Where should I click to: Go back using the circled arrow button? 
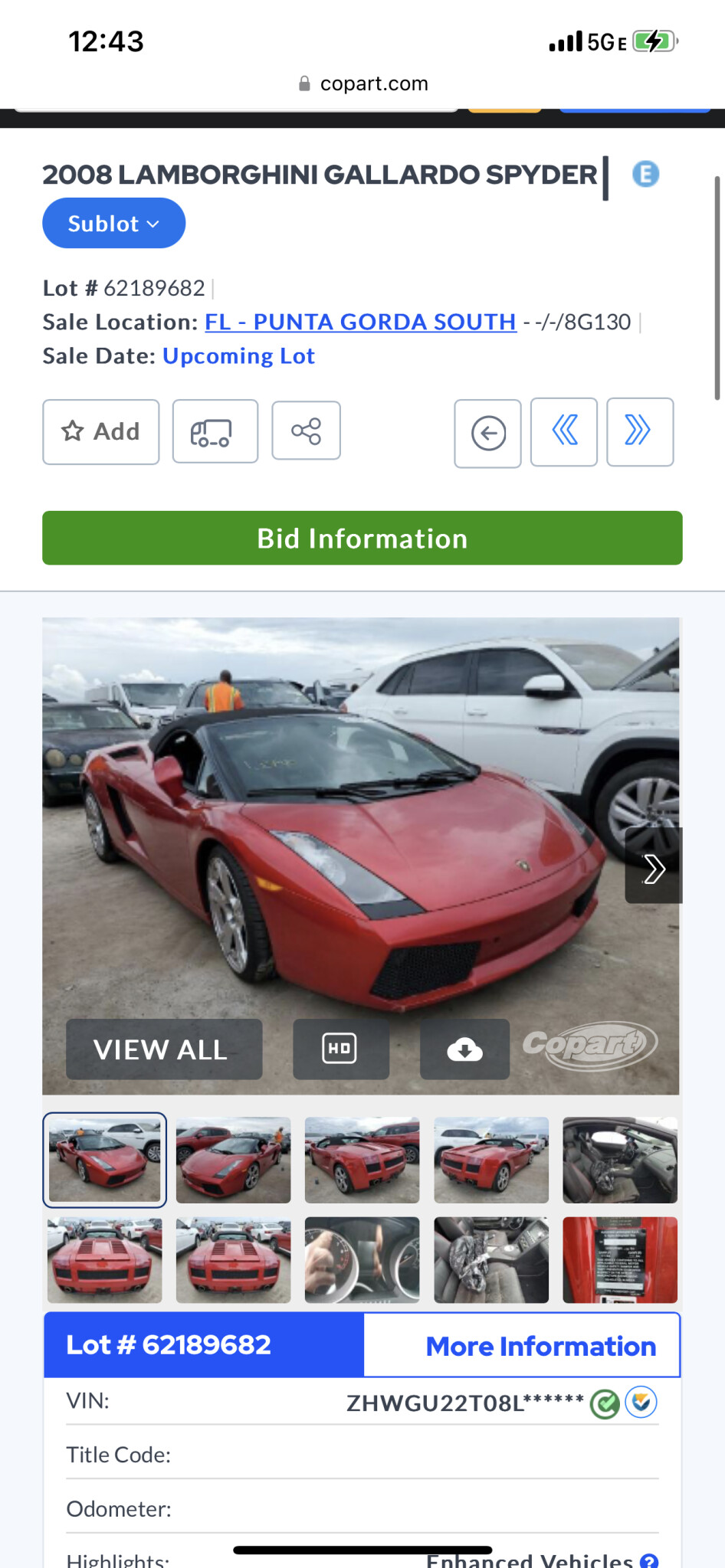point(487,433)
